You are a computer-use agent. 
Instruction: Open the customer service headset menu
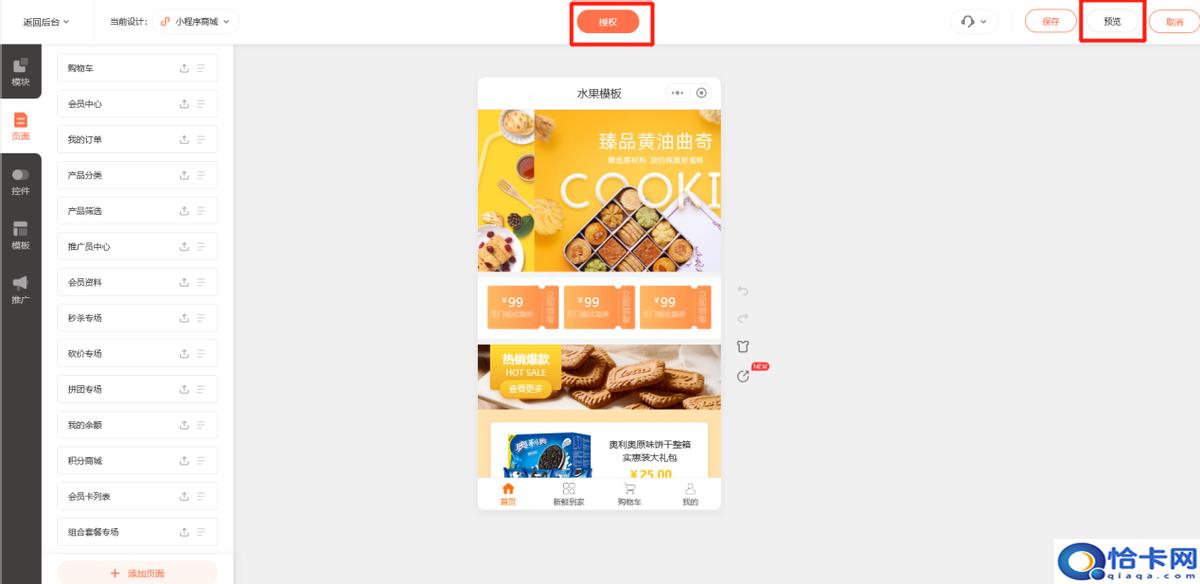(x=973, y=21)
